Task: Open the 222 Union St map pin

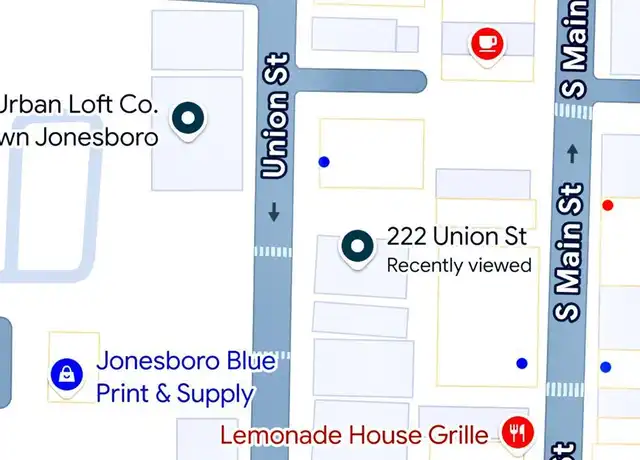Action: [358, 246]
